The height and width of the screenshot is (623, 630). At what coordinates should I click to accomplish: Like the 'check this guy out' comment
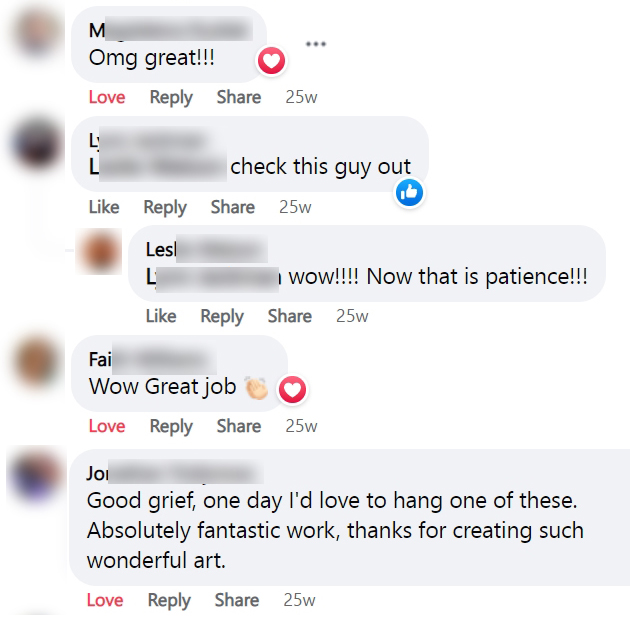(104, 207)
